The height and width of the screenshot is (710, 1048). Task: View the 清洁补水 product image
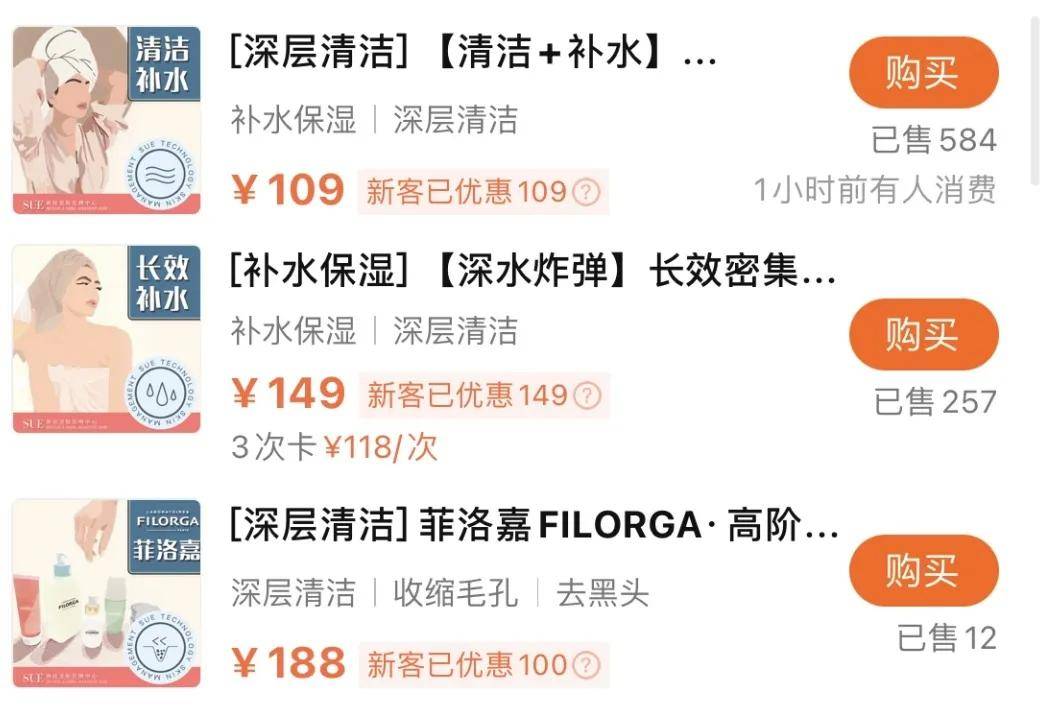pos(107,120)
